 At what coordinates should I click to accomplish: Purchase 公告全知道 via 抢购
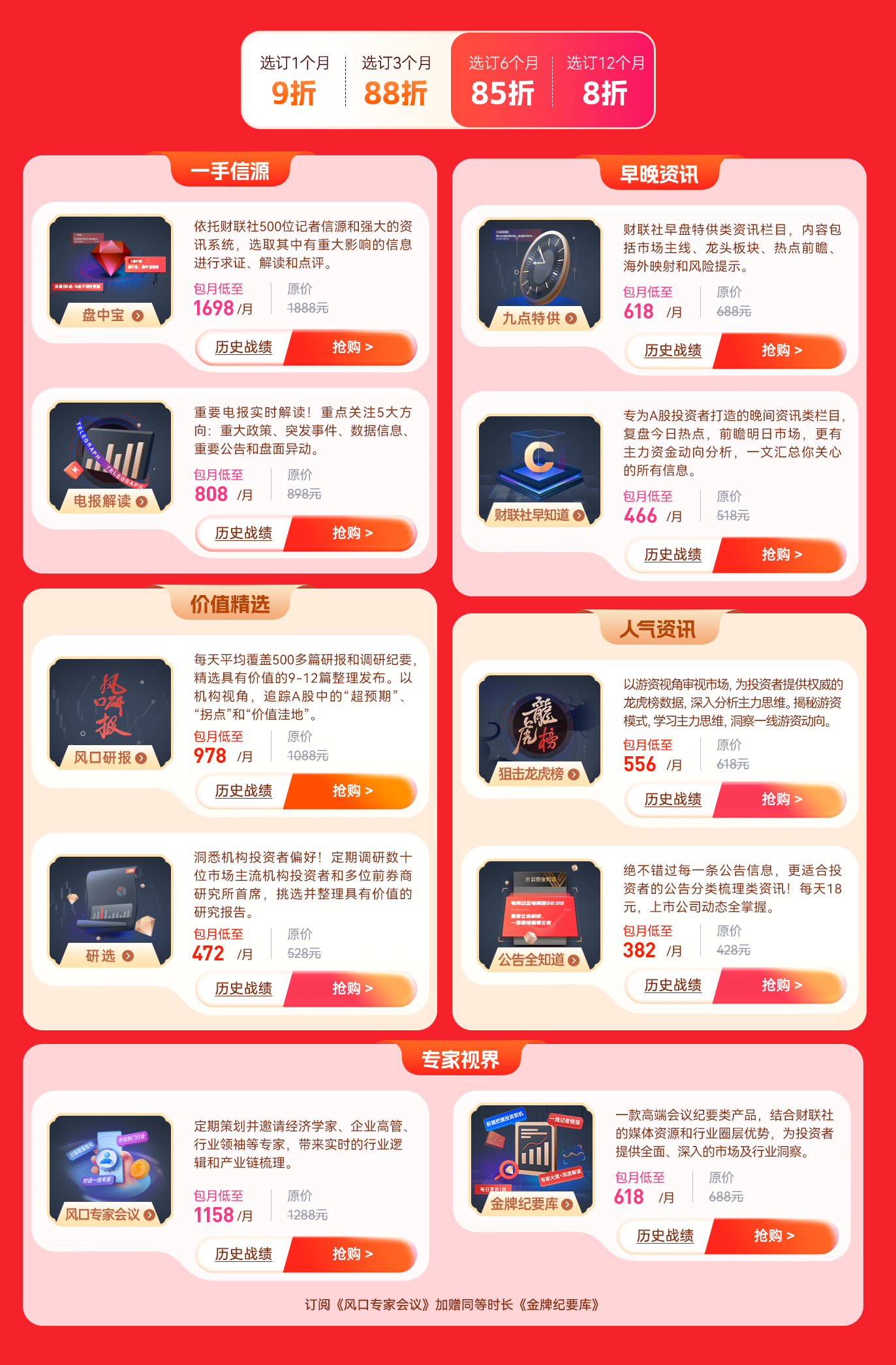coord(781,985)
